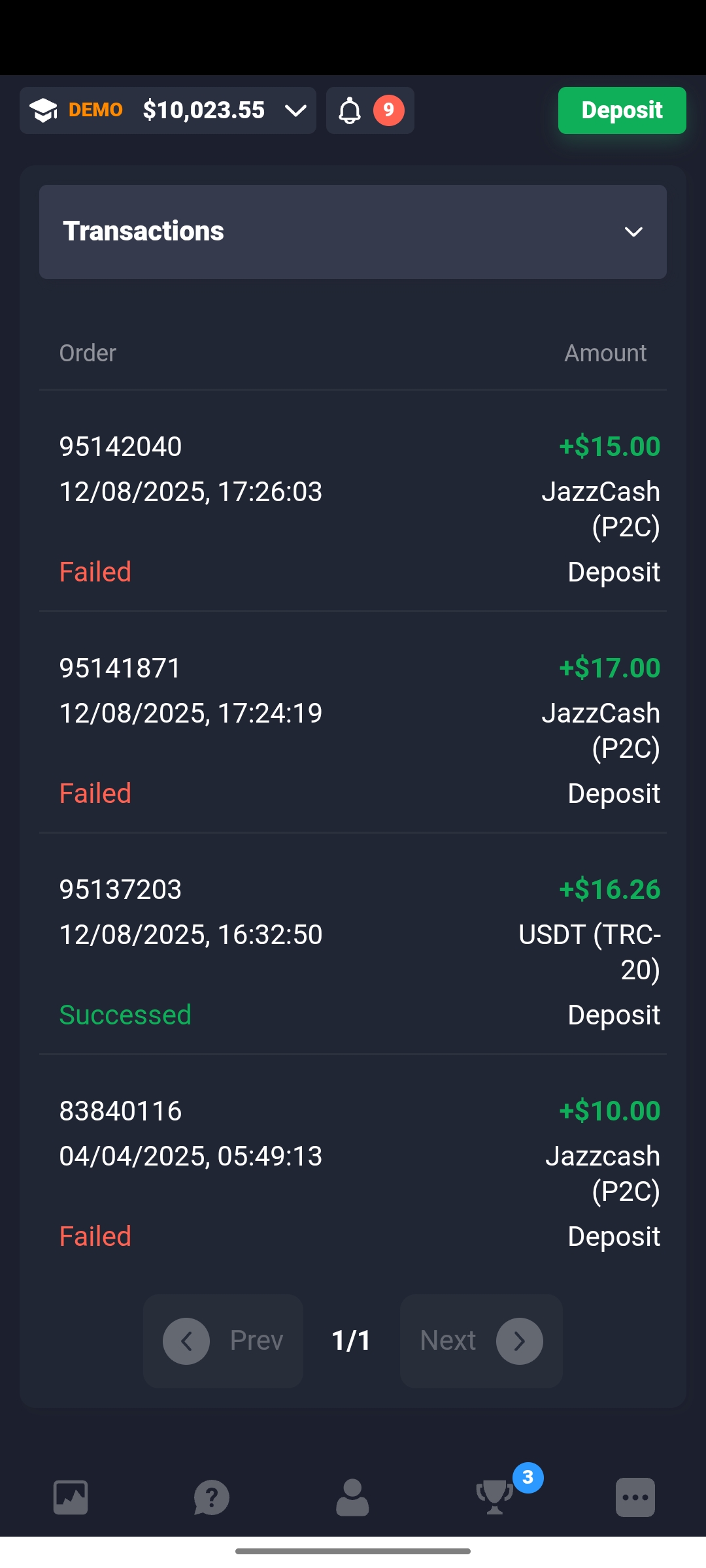Open the trophy tournaments tab

pos(495,1497)
